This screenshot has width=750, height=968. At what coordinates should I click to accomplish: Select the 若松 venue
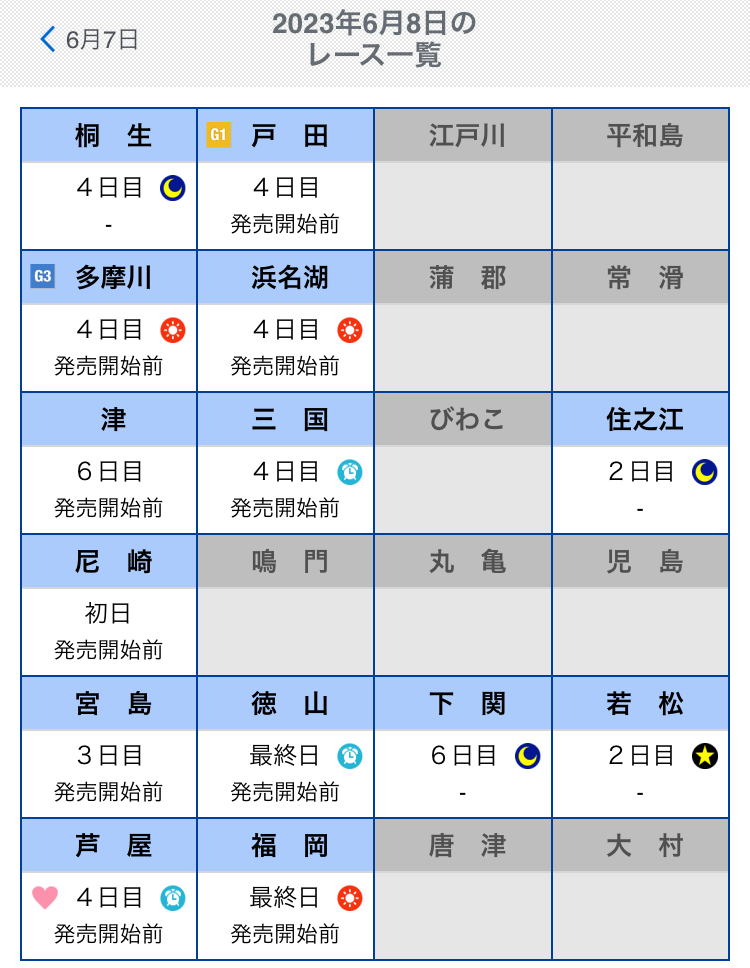tap(640, 747)
